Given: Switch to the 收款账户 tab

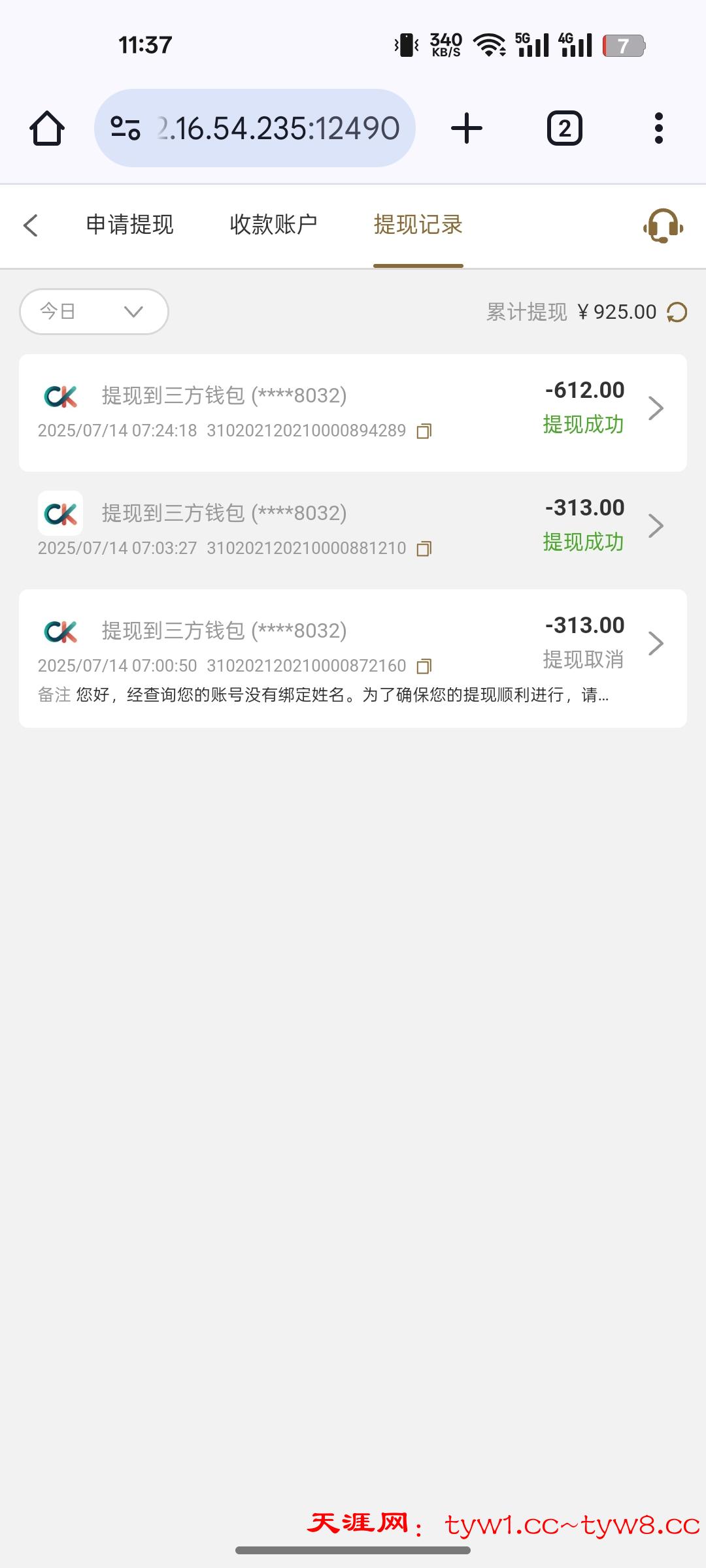Looking at the screenshot, I should click(x=273, y=225).
